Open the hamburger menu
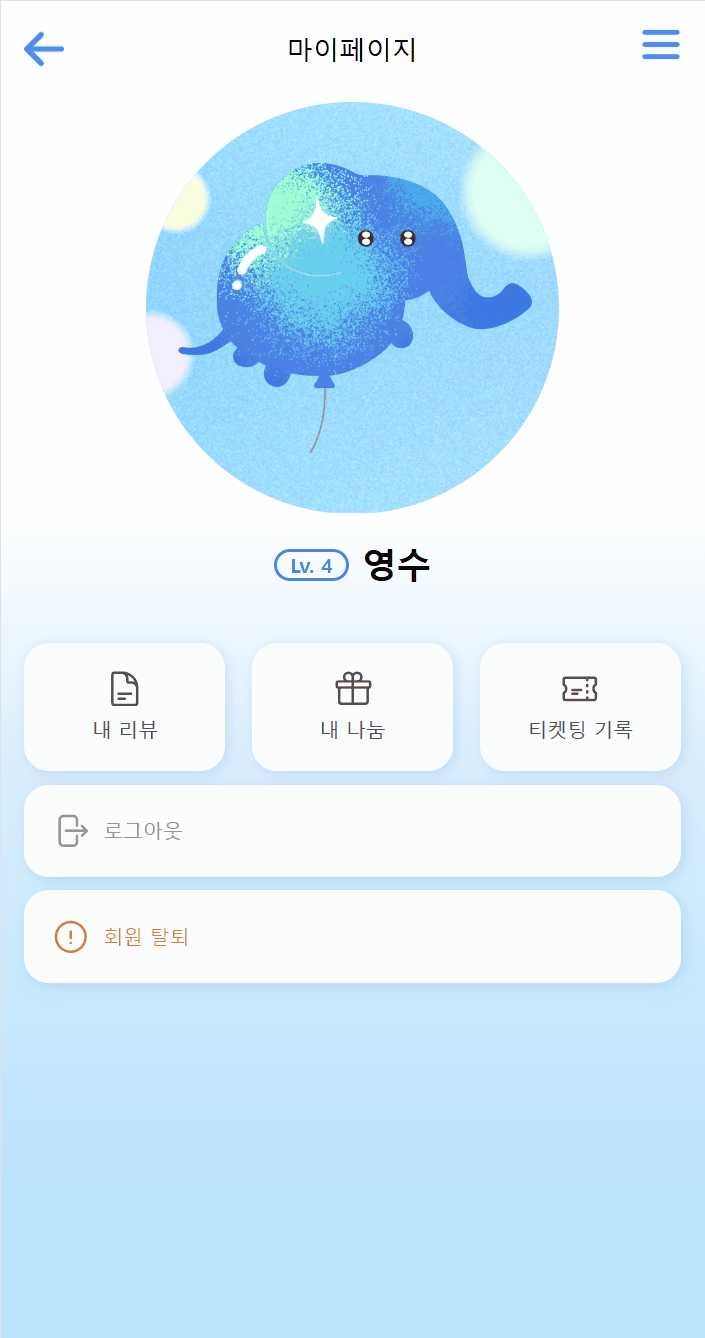705x1338 pixels. pos(660,45)
